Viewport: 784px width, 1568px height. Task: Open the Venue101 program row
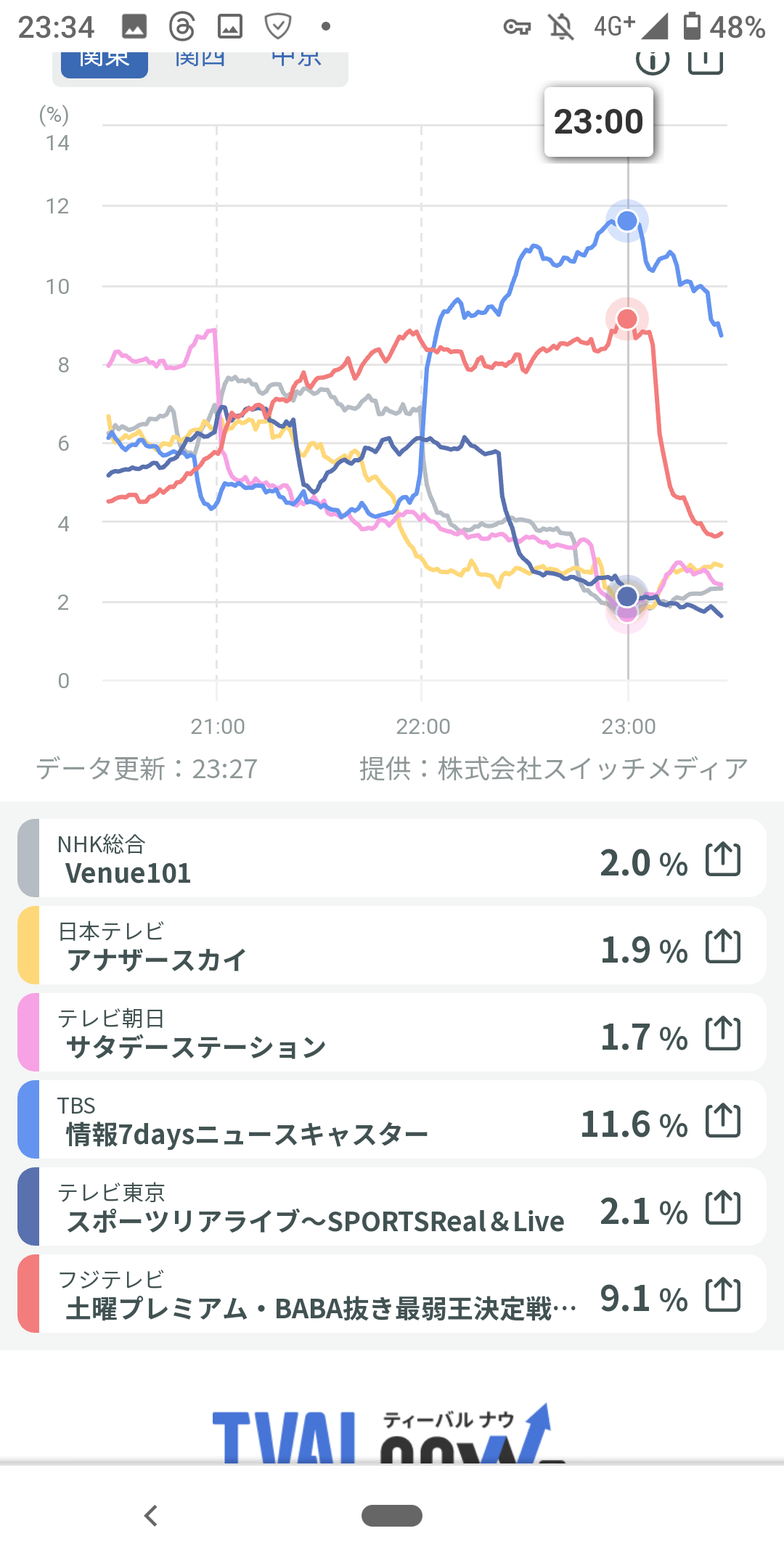pos(392,858)
